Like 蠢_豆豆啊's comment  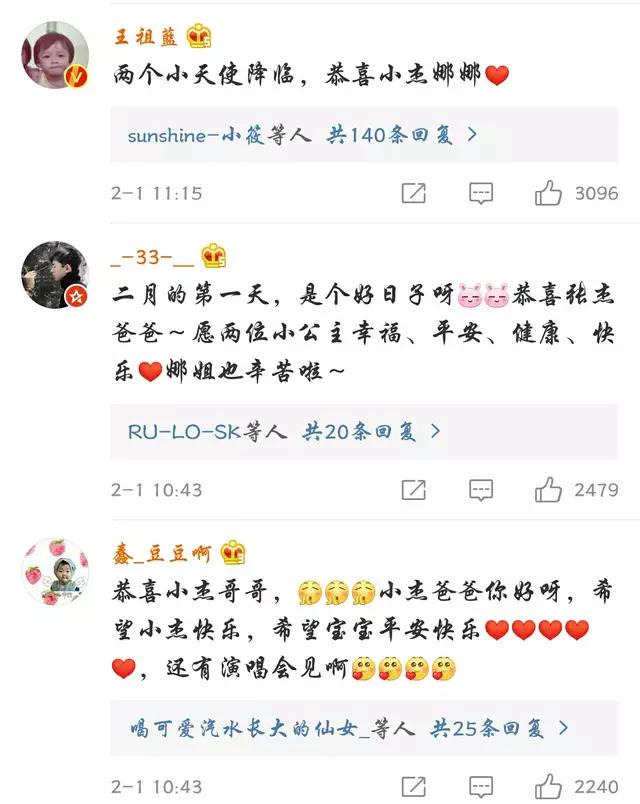click(x=548, y=786)
